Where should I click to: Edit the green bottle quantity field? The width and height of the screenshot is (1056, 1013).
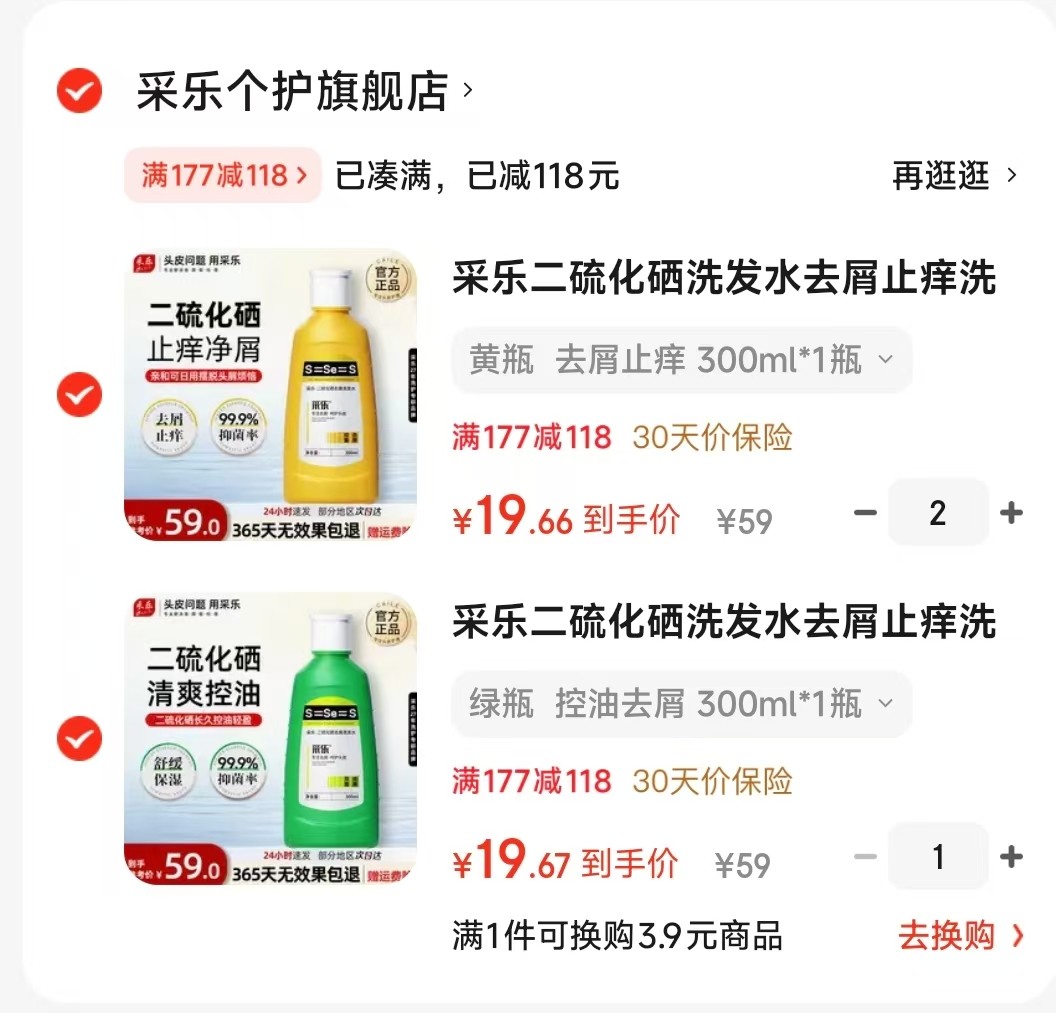pos(937,857)
